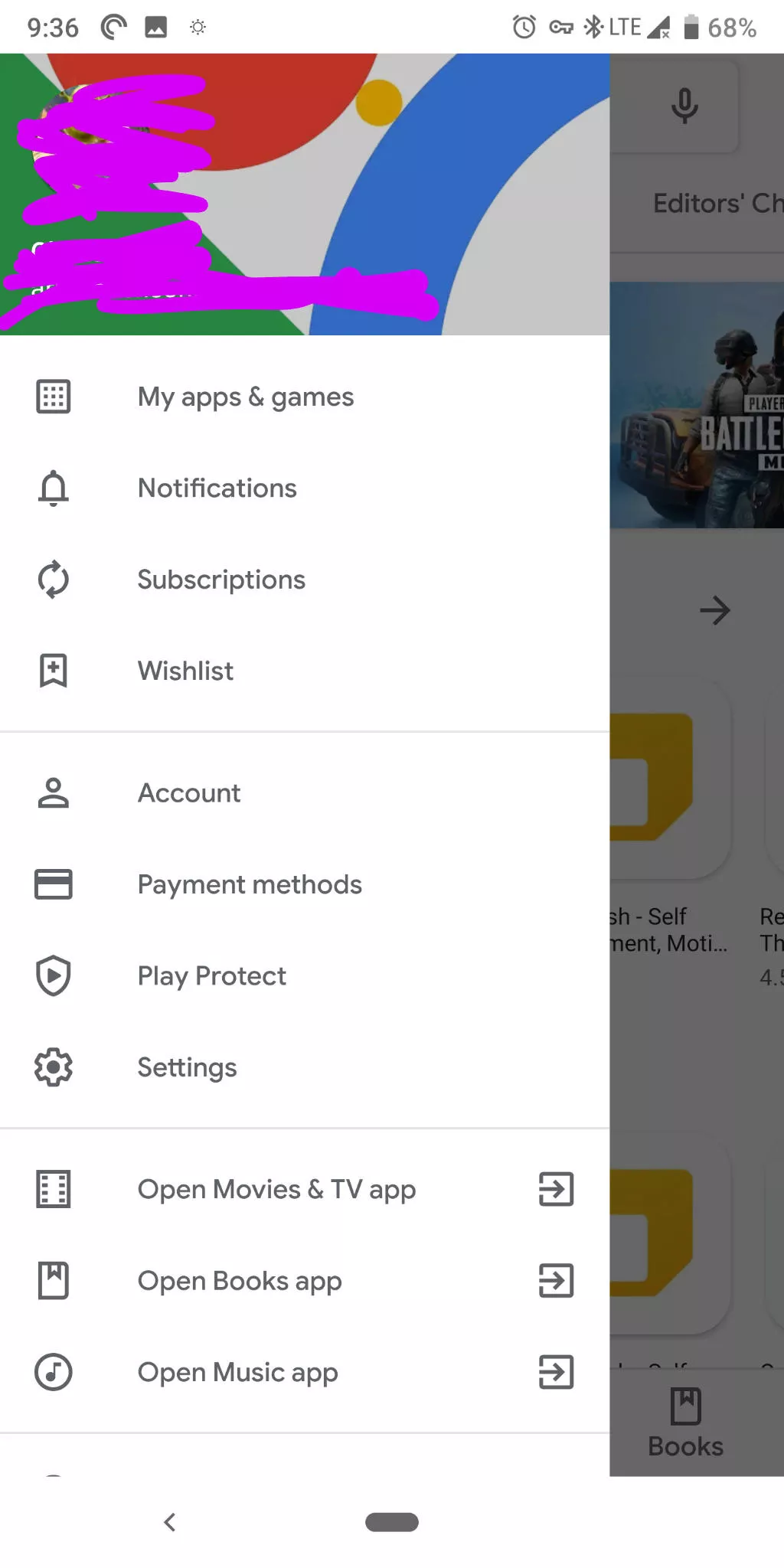This screenshot has height=1568, width=784.
Task: Open the Wishlist
Action: click(185, 671)
